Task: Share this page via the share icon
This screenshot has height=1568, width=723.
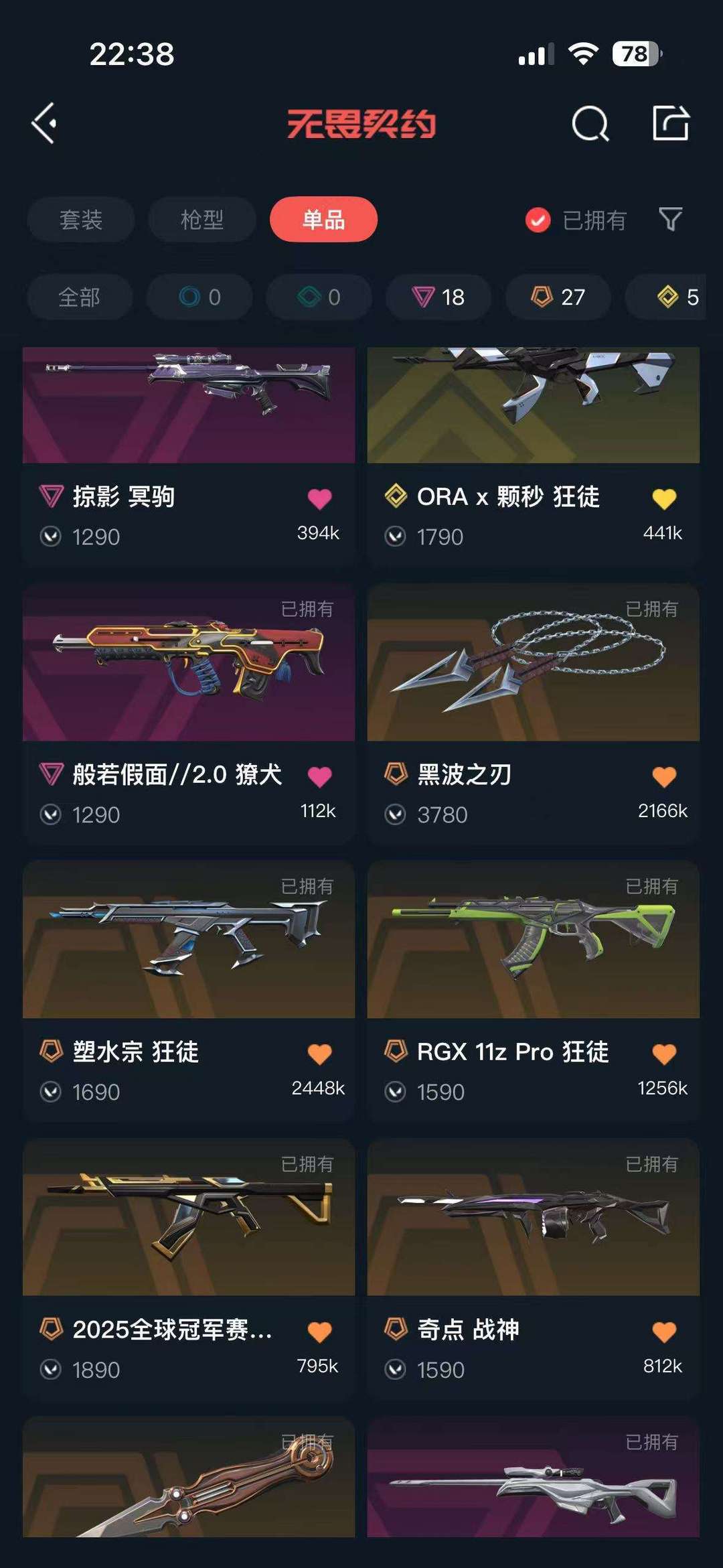Action: 671,123
